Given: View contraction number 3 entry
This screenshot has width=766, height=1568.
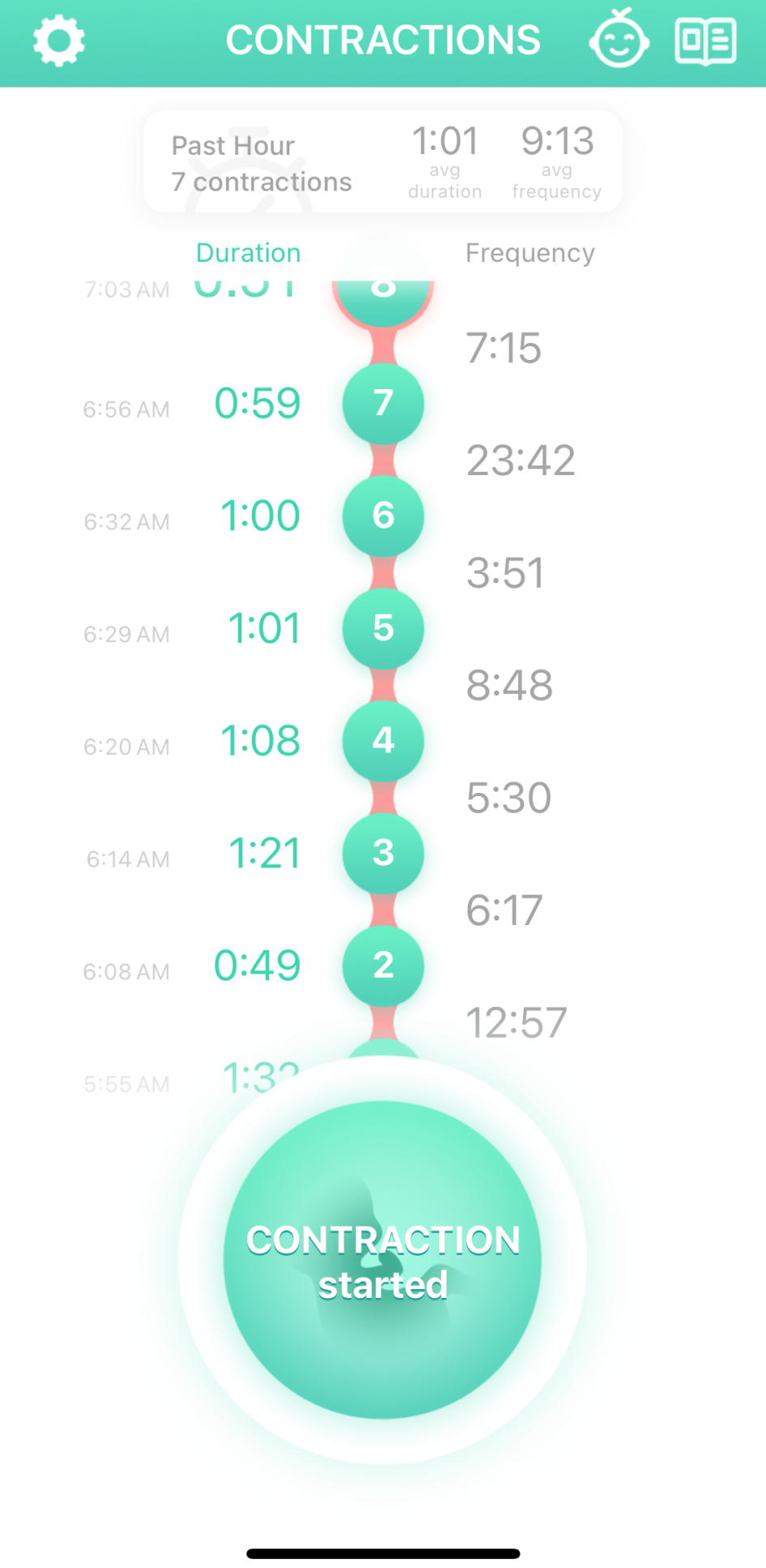Looking at the screenshot, I should pos(383,853).
